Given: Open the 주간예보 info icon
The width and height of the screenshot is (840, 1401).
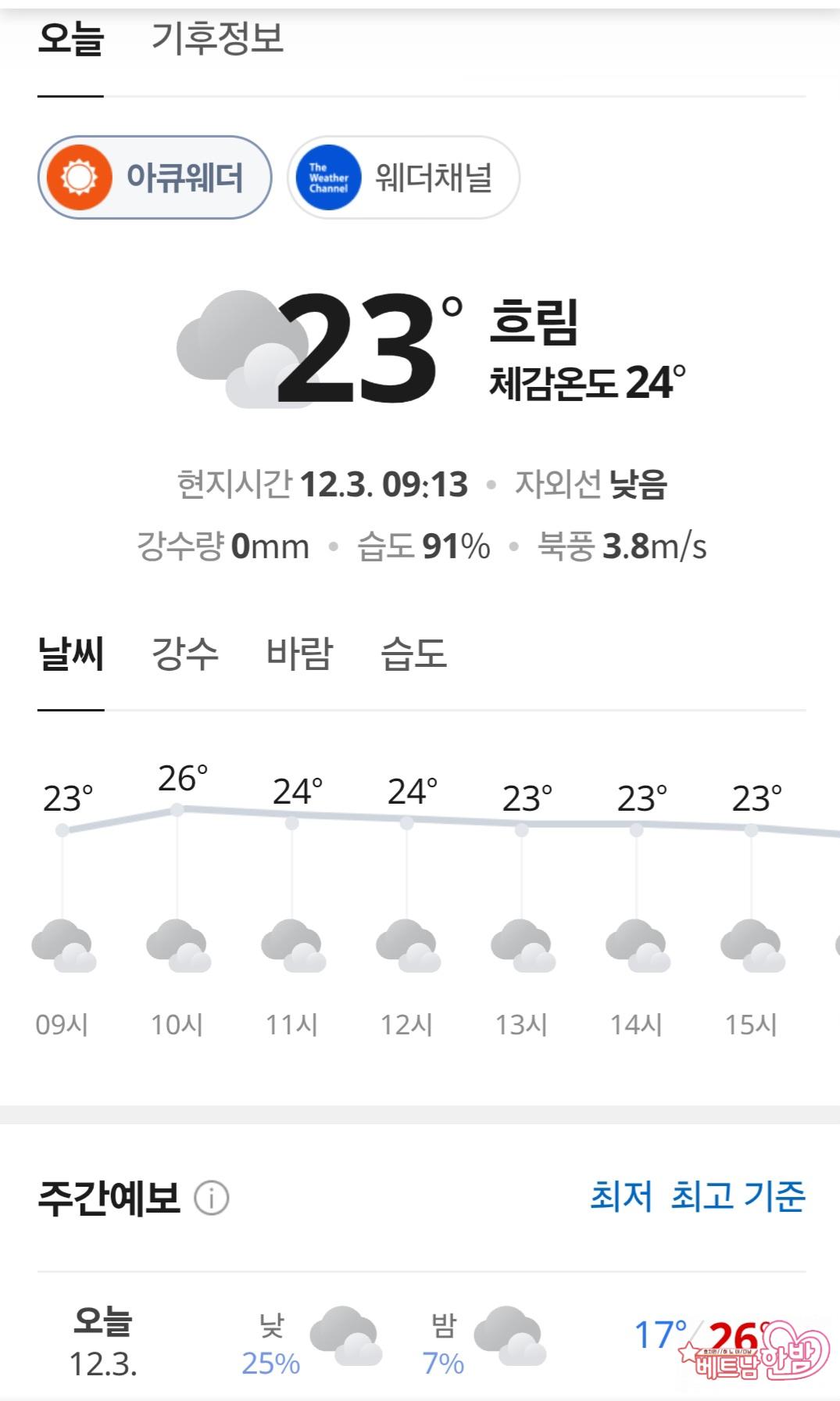Looking at the screenshot, I should (x=211, y=1198).
